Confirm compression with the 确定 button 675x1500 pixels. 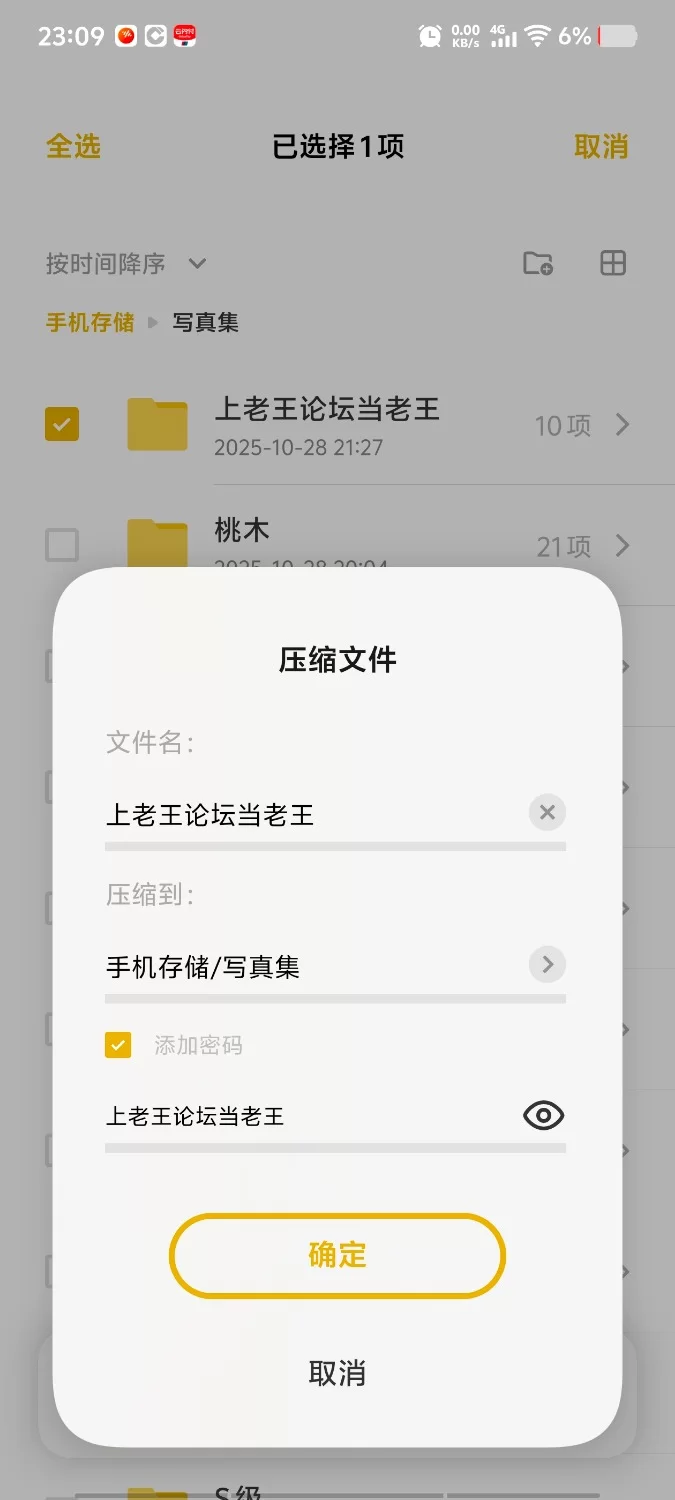[x=337, y=1255]
